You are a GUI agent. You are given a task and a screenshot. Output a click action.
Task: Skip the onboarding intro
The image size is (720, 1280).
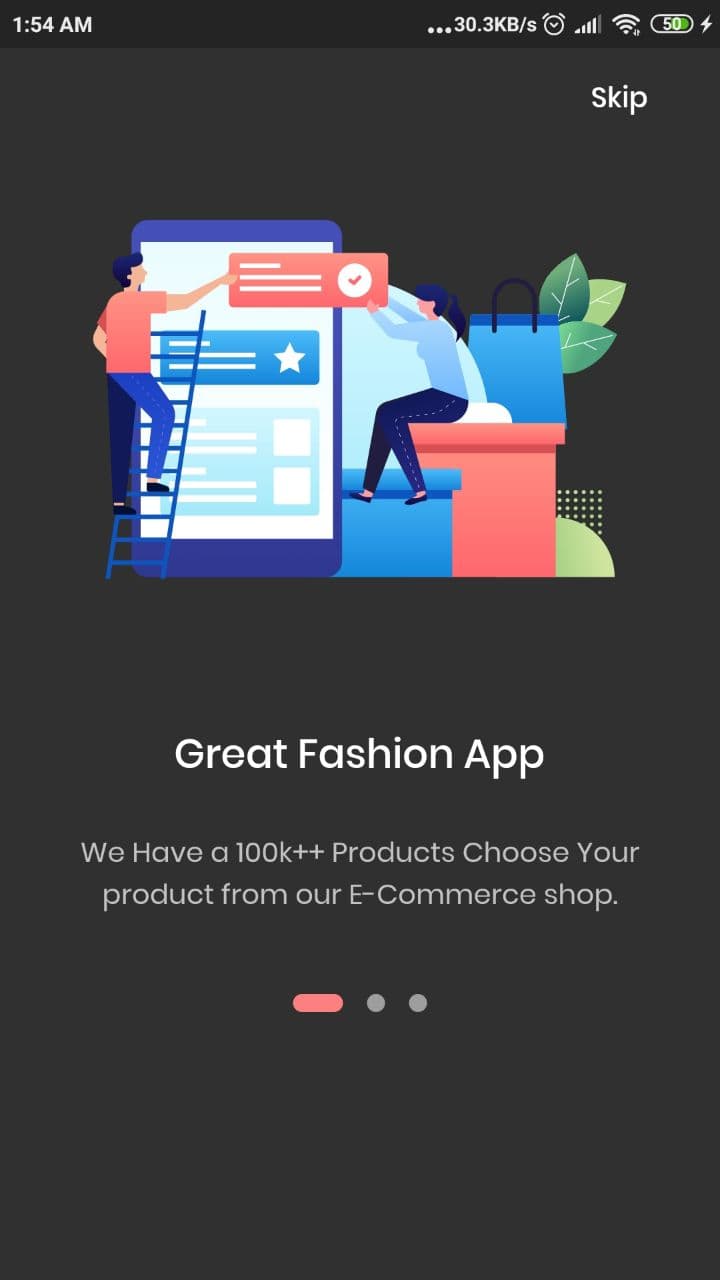tap(619, 98)
